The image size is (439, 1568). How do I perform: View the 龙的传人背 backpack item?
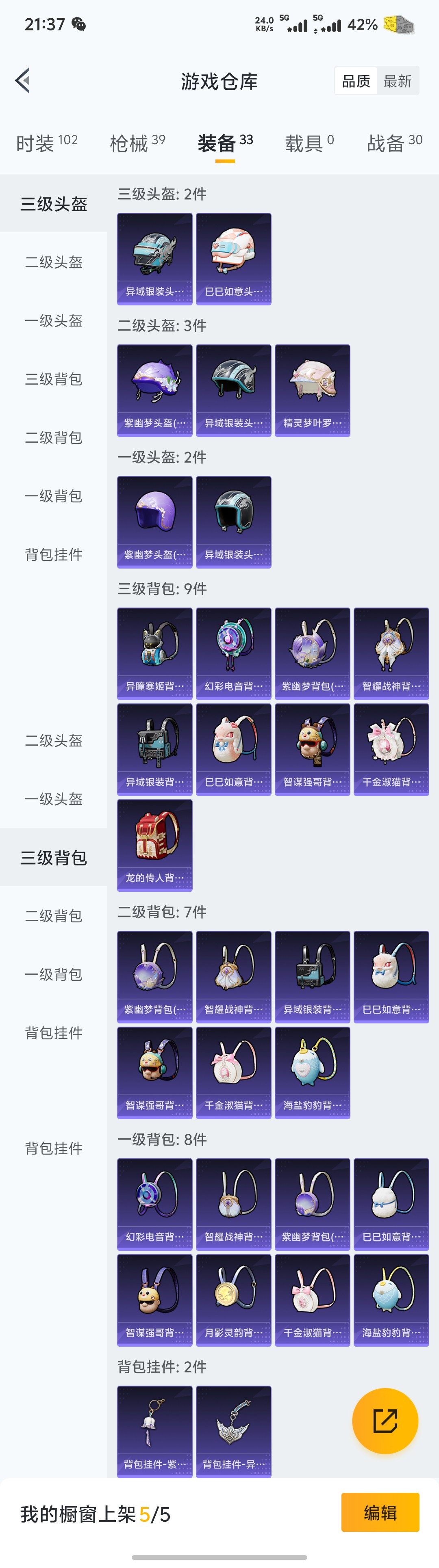coord(154,845)
